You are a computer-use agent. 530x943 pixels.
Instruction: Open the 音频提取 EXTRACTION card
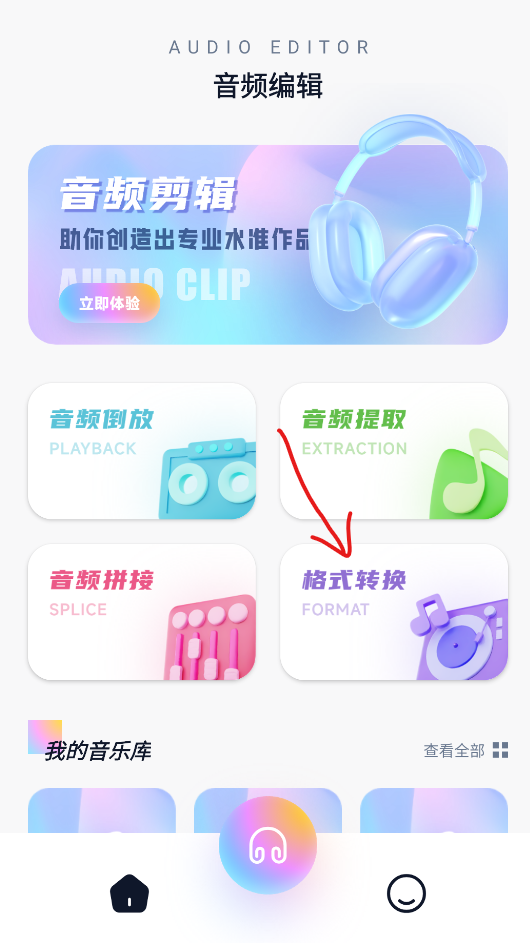click(394, 451)
